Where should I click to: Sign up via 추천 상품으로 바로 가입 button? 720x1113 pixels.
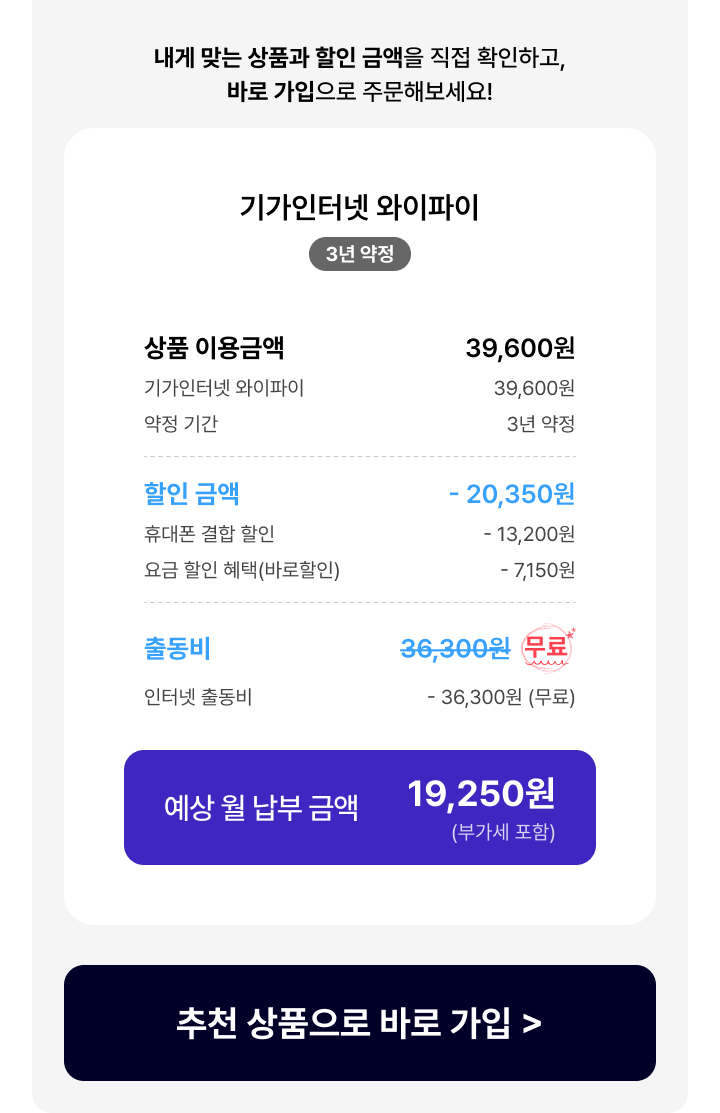pos(360,1022)
